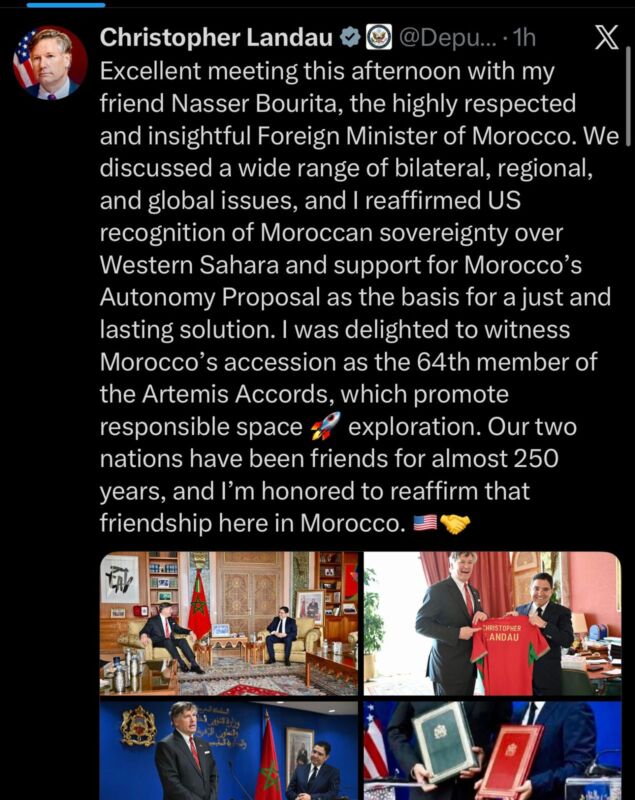Open Christopher Landau's profile picture
This screenshot has width=635, height=800.
pyautogui.click(x=49, y=62)
